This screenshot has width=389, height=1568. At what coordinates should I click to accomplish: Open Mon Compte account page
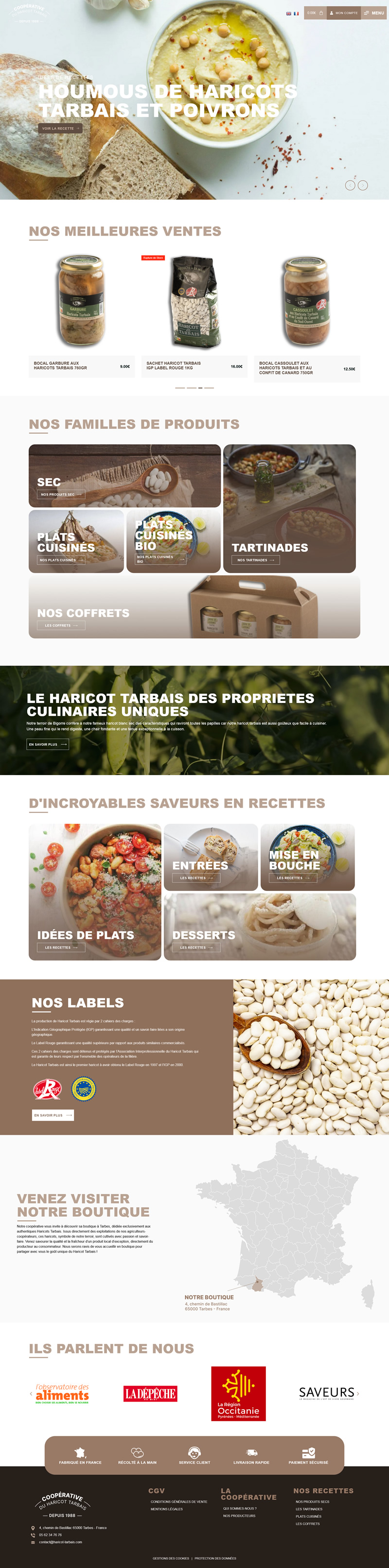click(344, 13)
